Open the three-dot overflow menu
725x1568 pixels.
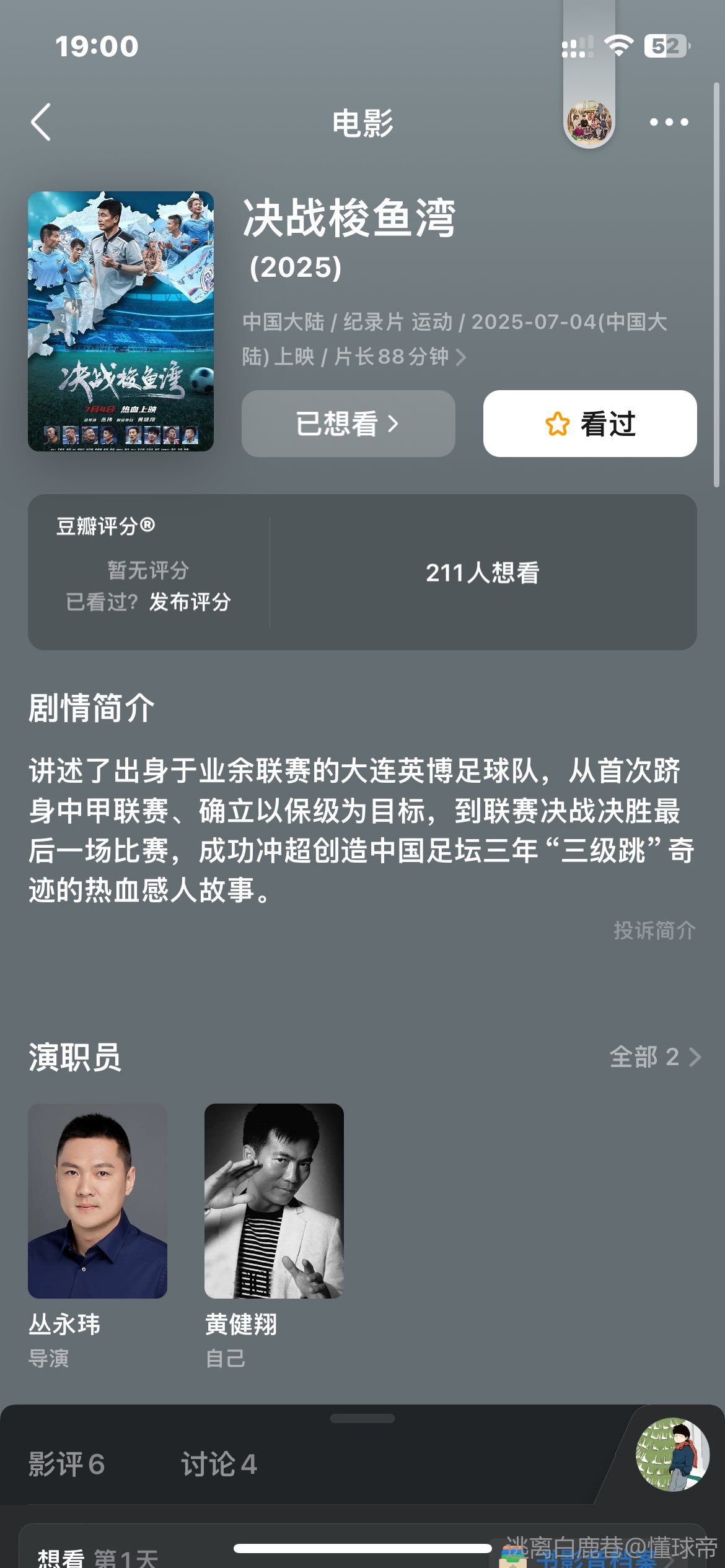(669, 122)
